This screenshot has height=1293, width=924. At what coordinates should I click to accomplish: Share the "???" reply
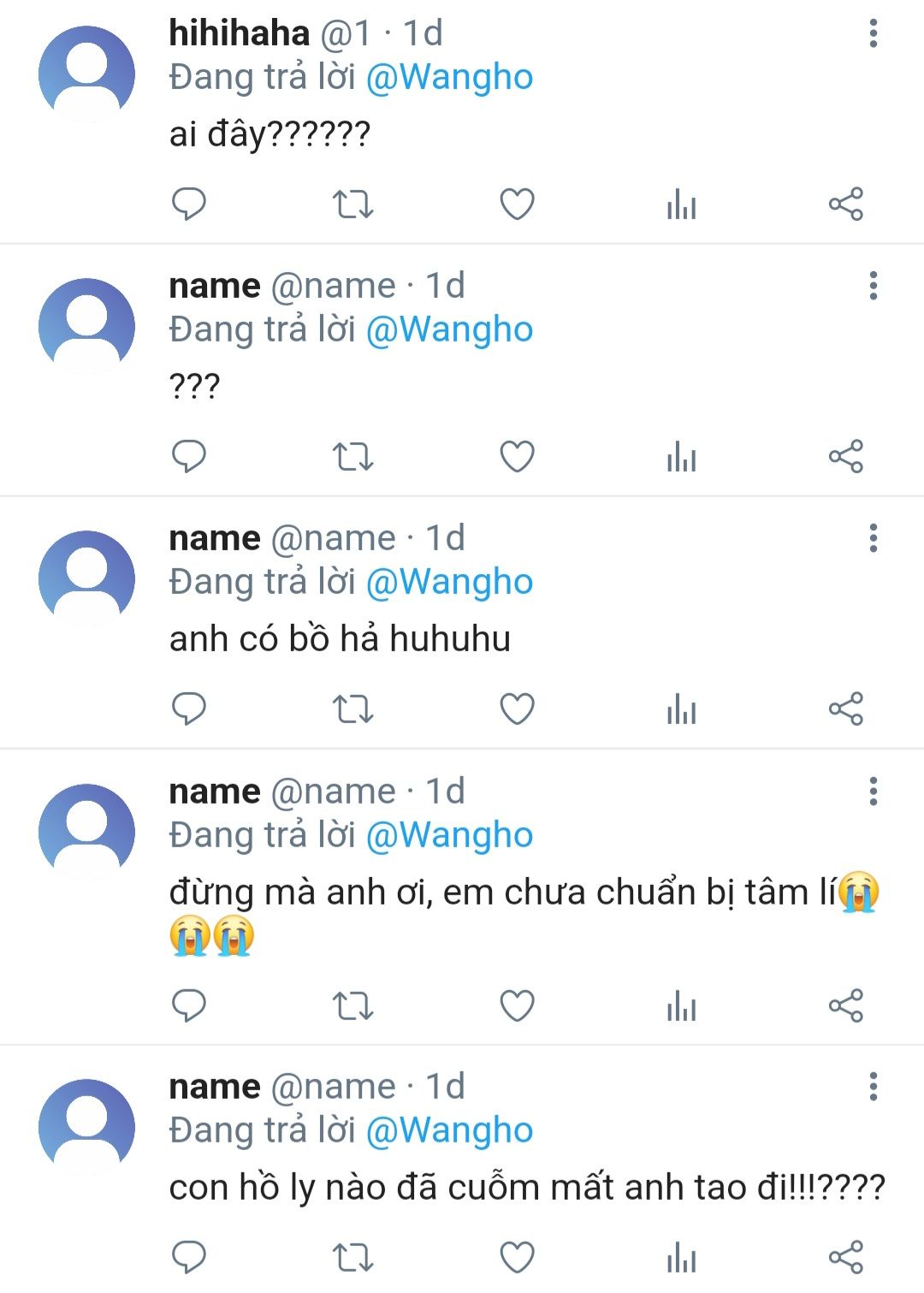click(x=845, y=457)
